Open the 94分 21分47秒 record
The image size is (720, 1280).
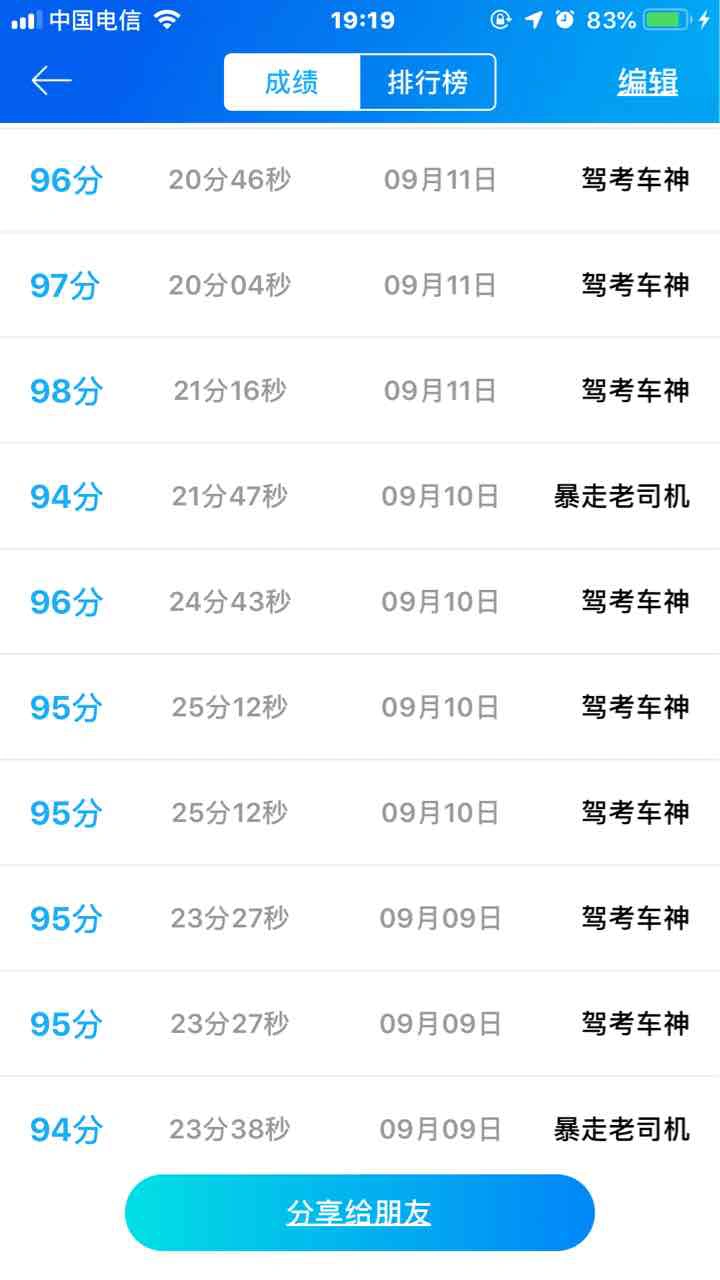click(360, 496)
